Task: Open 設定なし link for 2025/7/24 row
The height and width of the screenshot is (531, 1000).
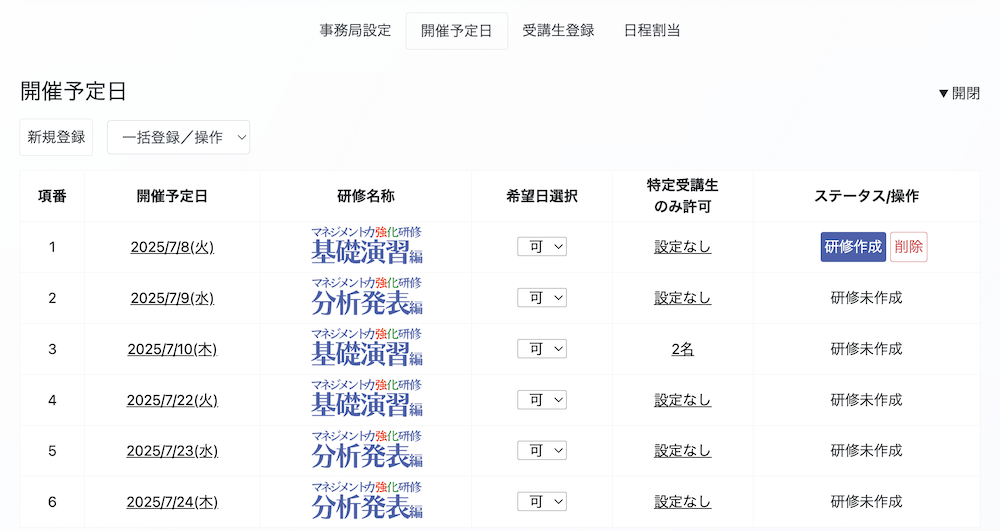Action: pyautogui.click(x=682, y=502)
